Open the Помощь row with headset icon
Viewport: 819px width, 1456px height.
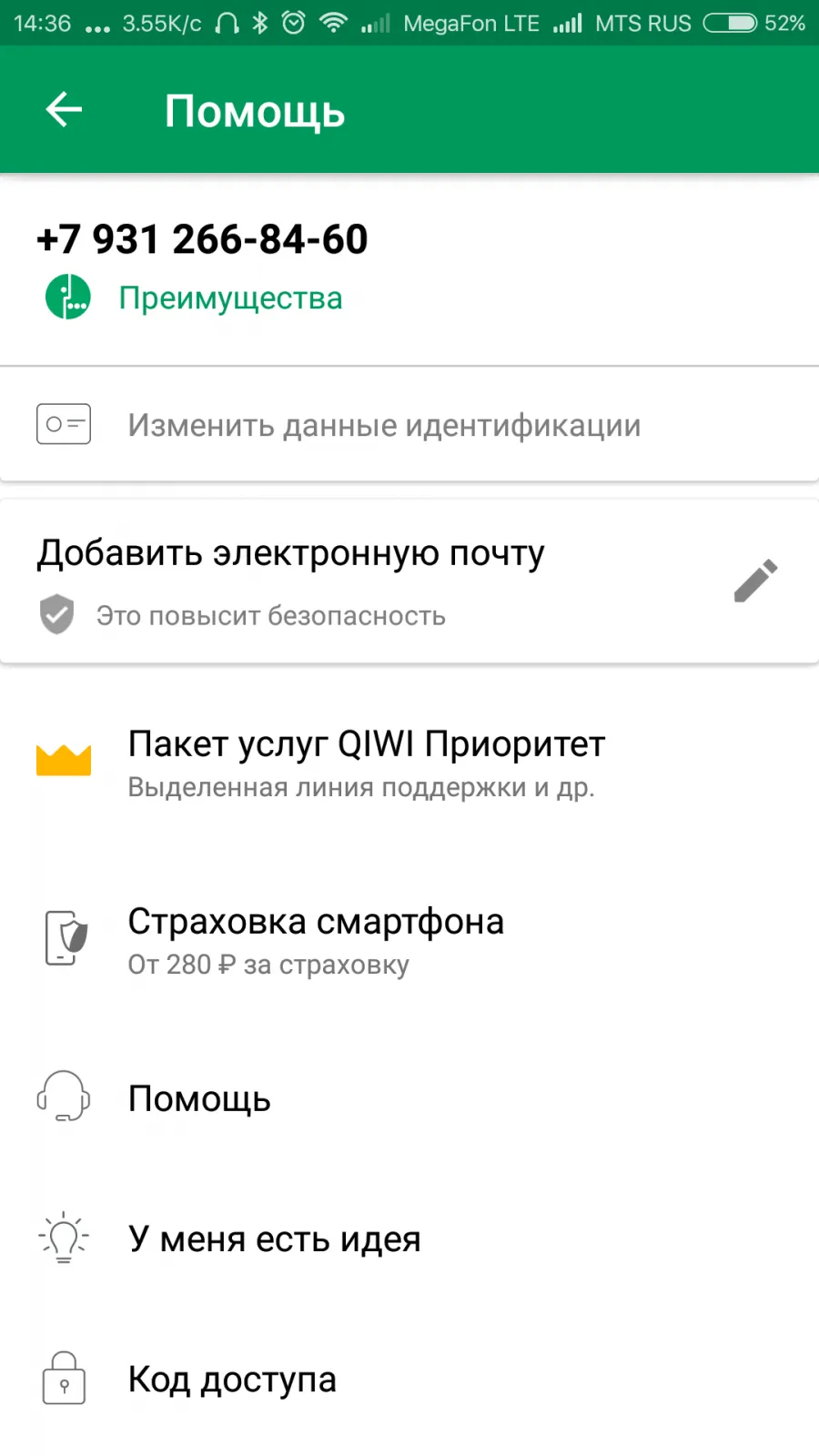click(x=409, y=1098)
